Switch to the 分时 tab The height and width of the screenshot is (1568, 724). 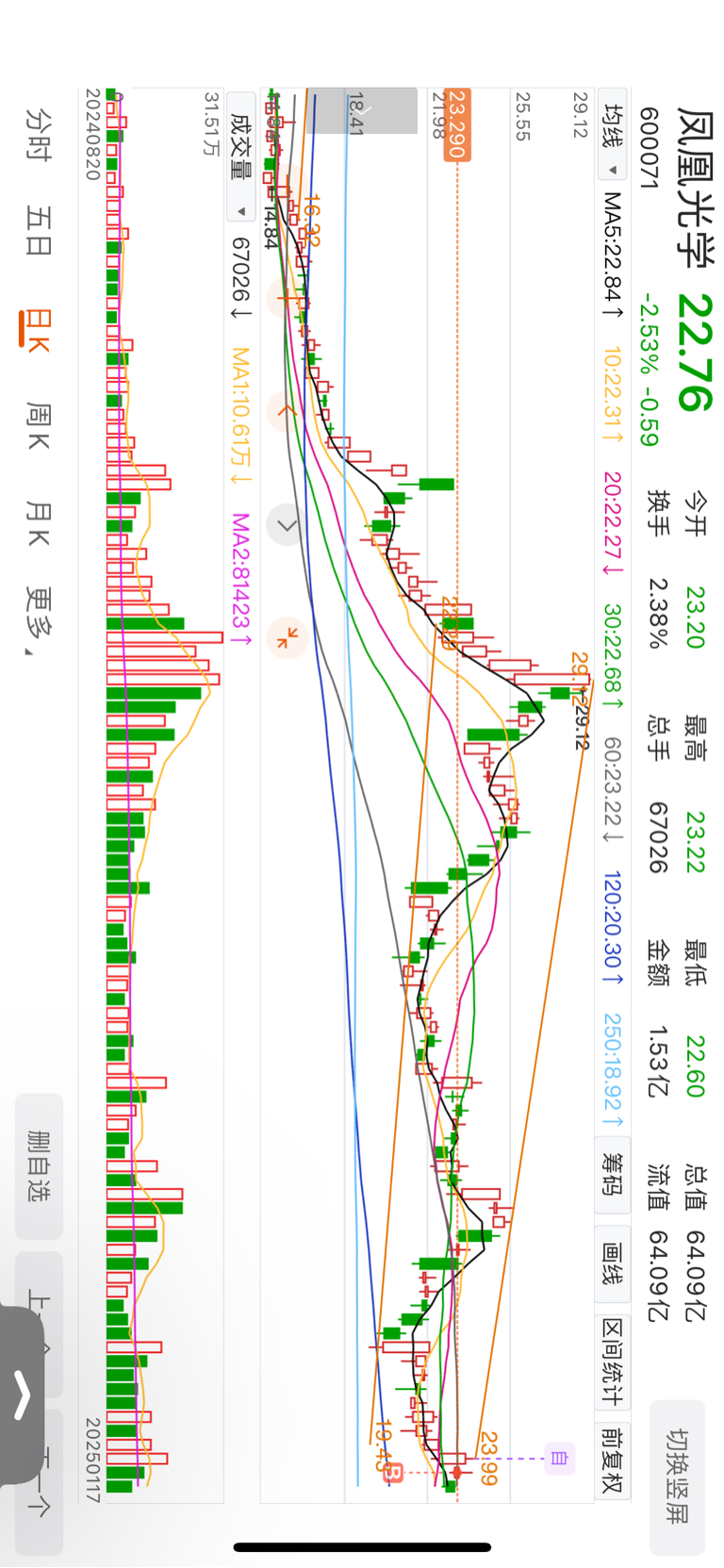pyautogui.click(x=39, y=134)
